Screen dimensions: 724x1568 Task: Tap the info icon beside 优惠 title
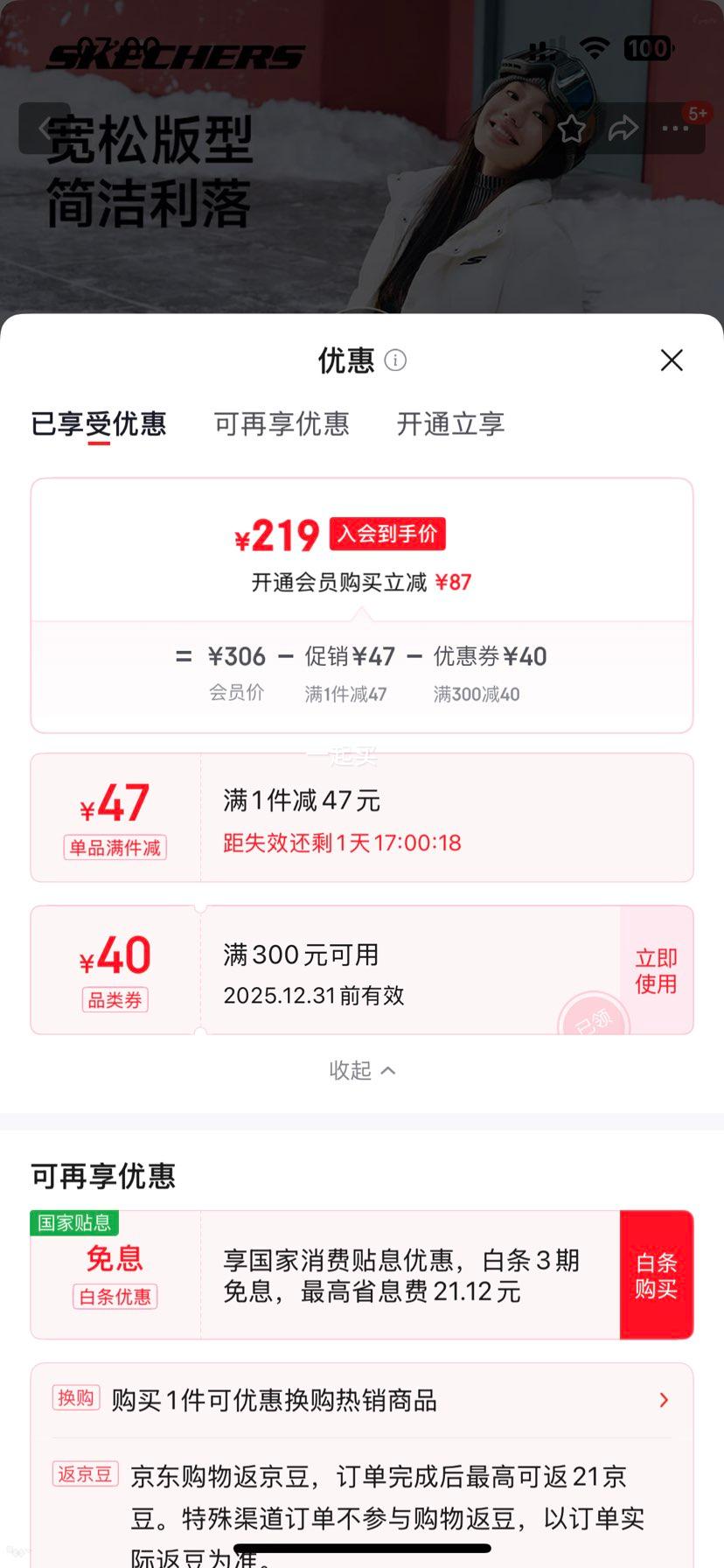394,360
